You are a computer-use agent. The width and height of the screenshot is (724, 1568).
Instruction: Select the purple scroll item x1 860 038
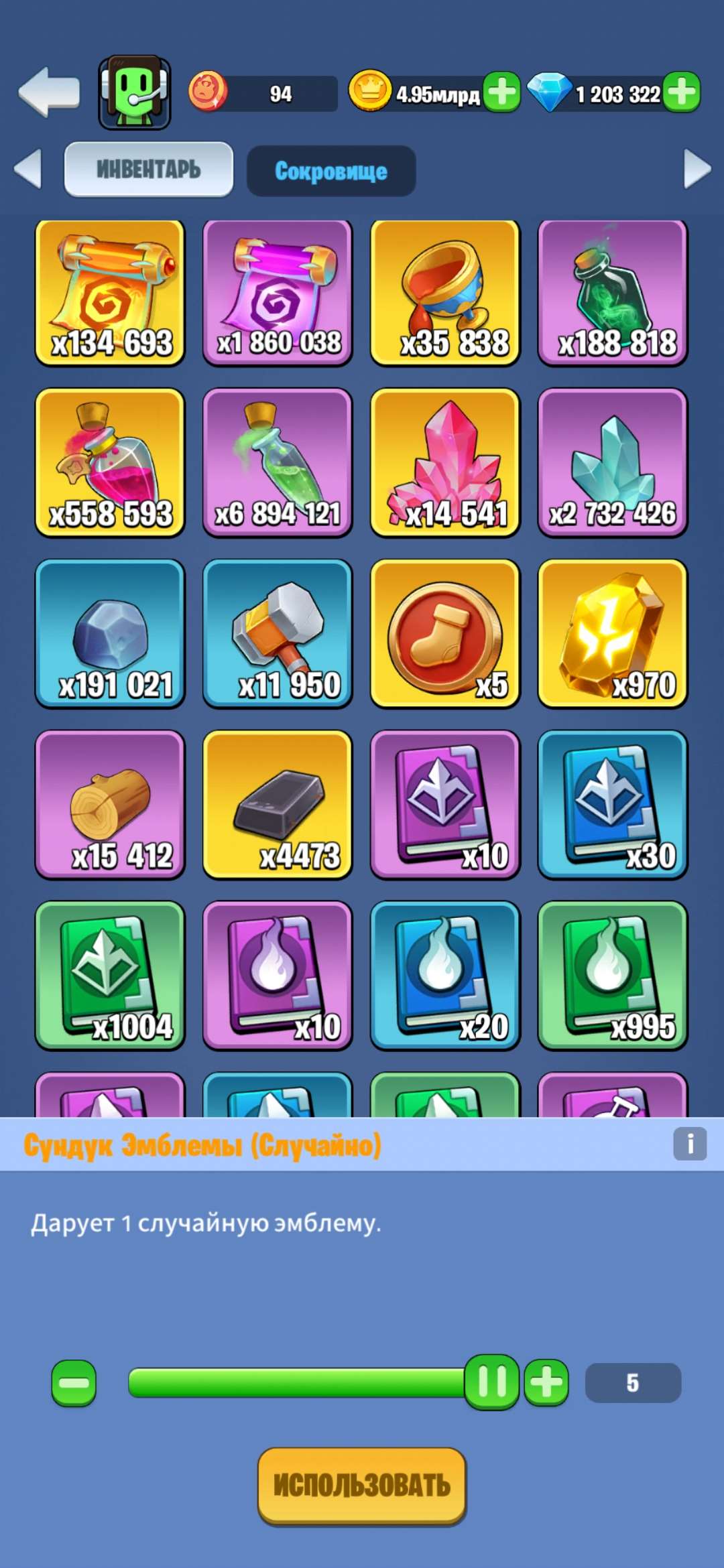pyautogui.click(x=278, y=293)
